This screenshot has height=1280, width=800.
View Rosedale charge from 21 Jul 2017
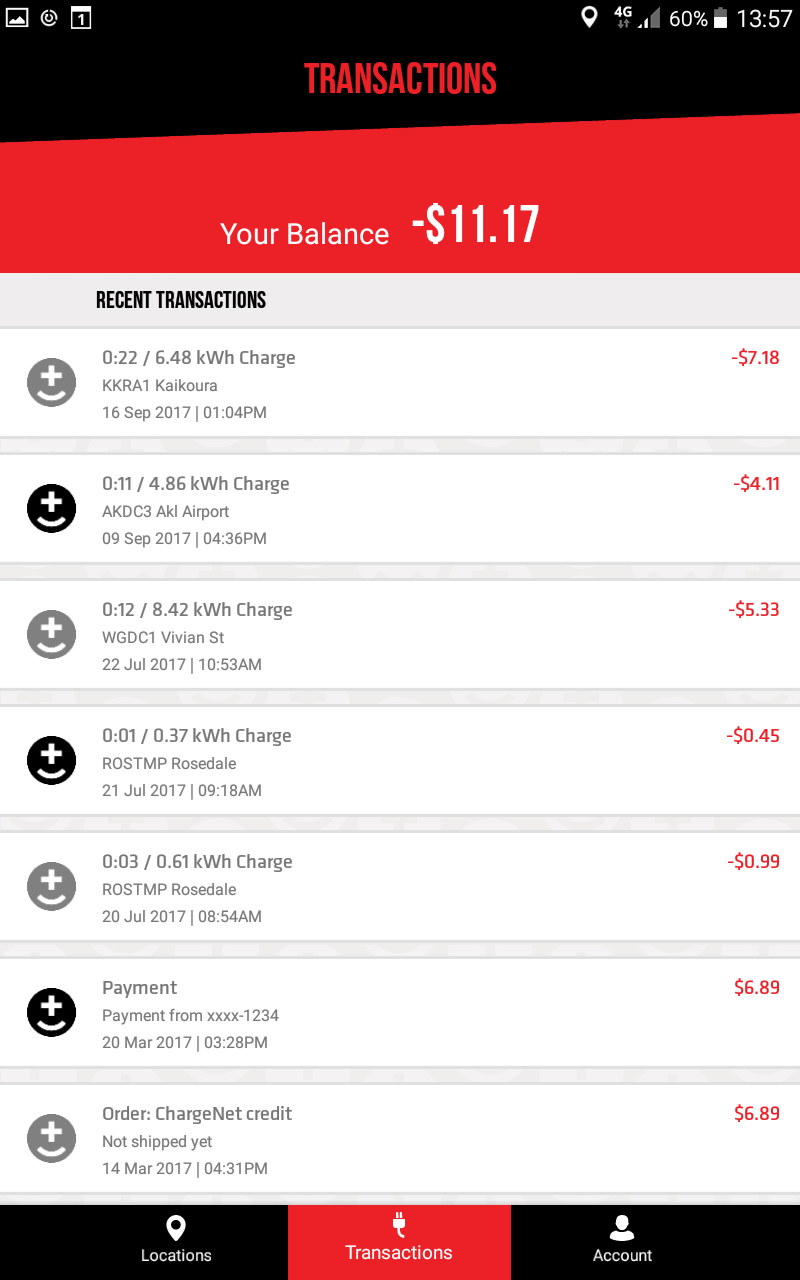pyautogui.click(x=400, y=762)
